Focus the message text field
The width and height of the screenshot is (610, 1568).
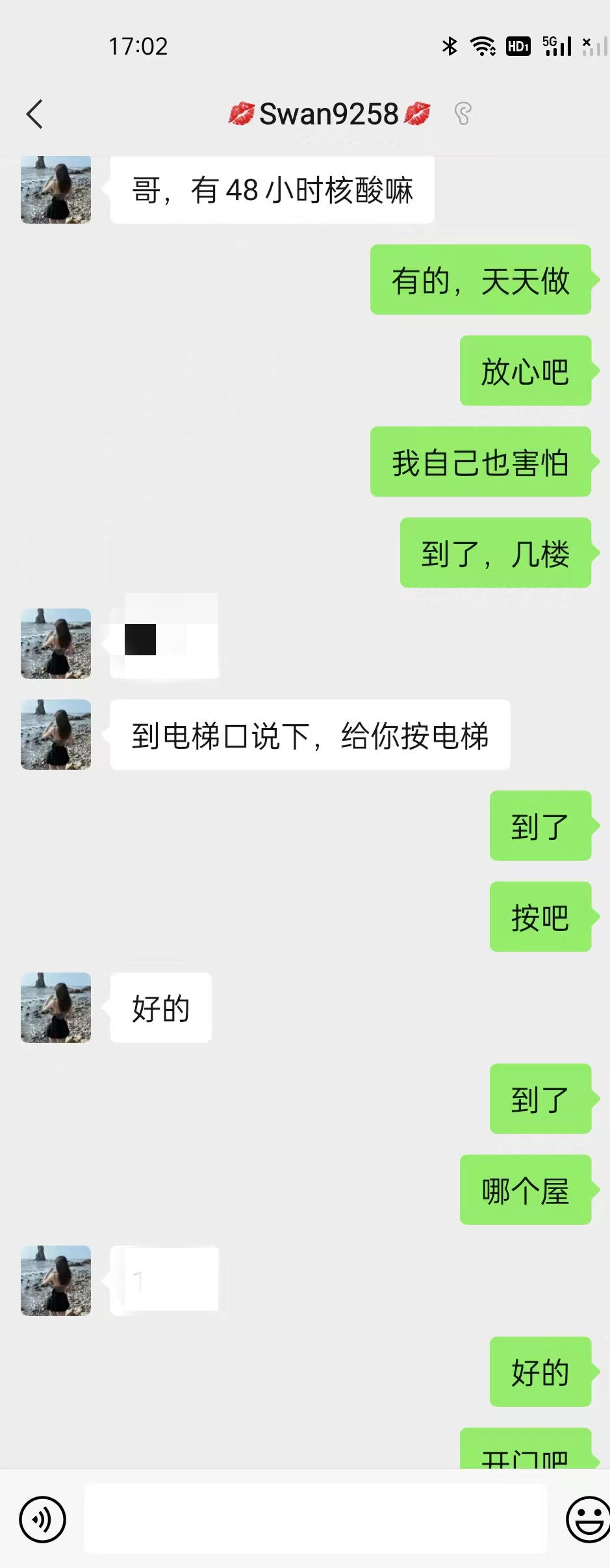315,1519
